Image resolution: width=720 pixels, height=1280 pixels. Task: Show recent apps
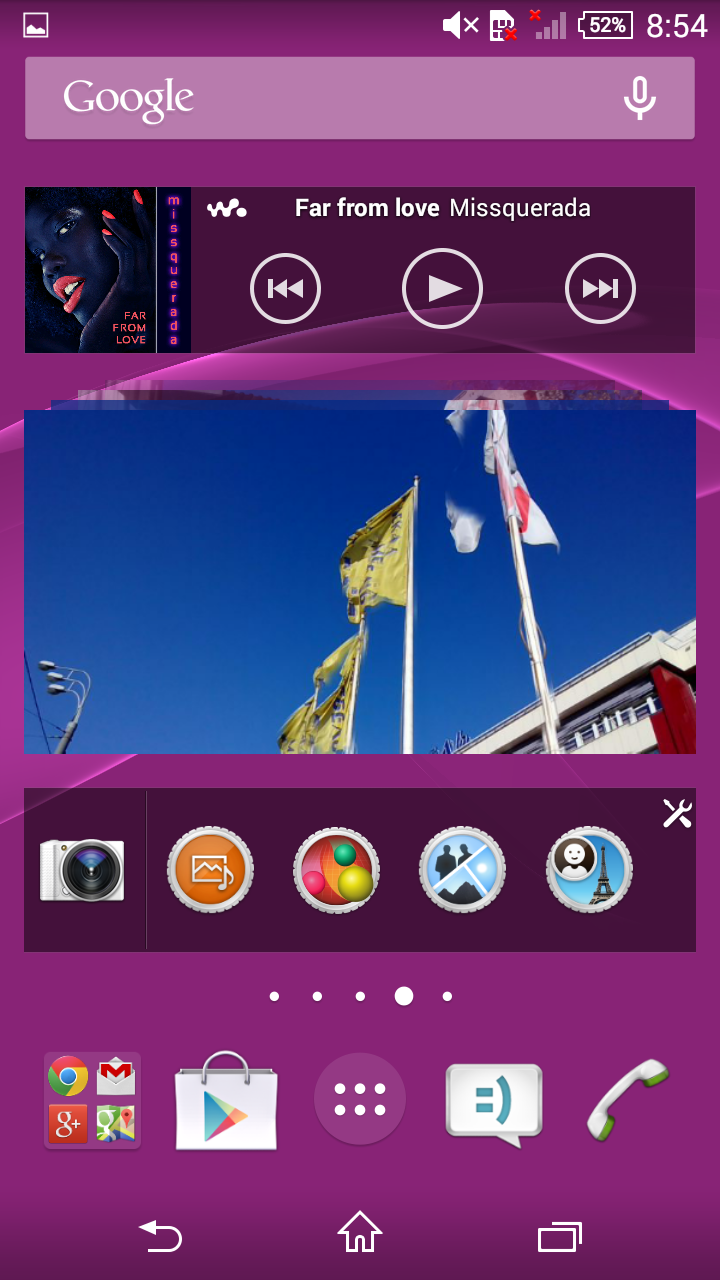[560, 1237]
